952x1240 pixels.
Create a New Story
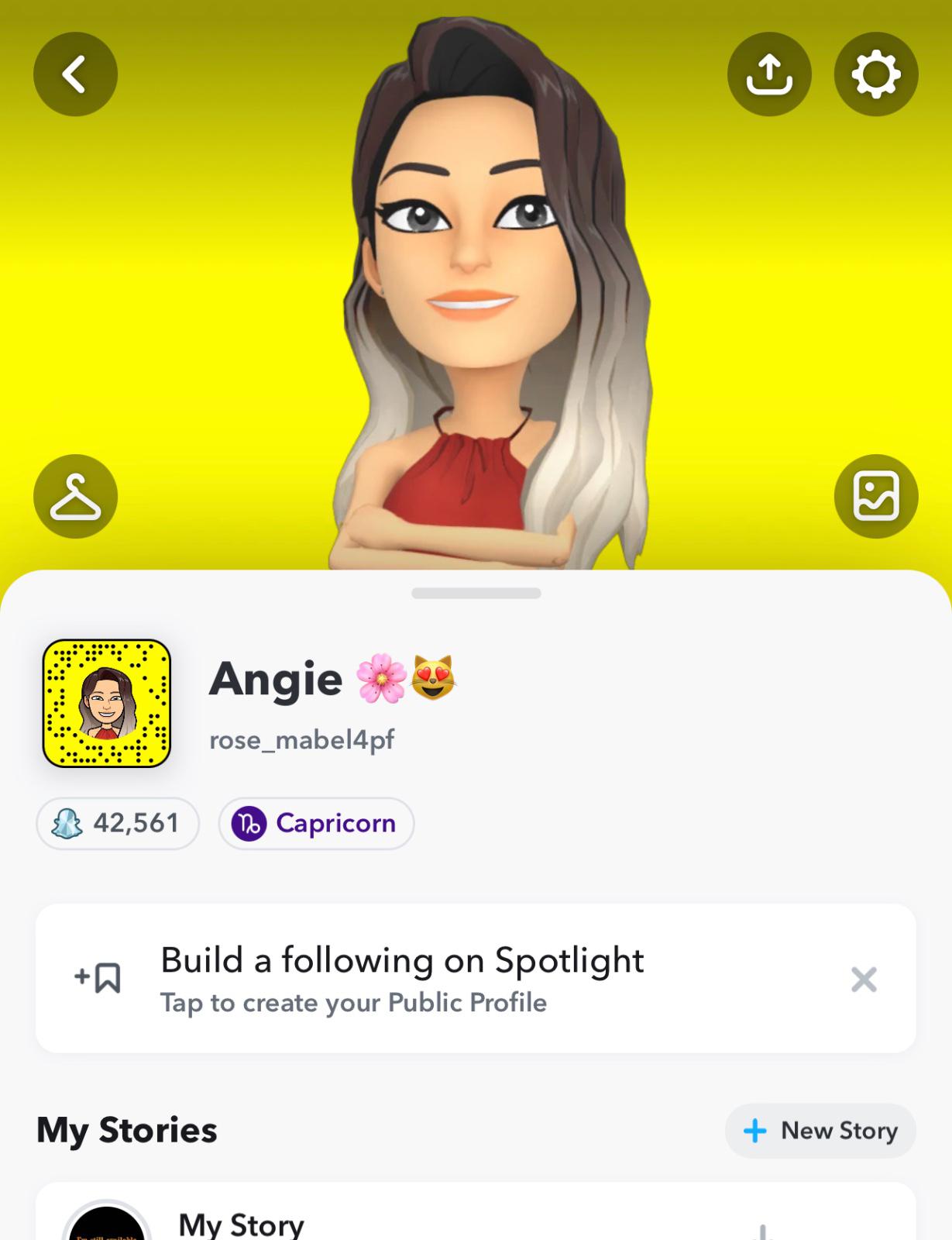(x=820, y=1130)
